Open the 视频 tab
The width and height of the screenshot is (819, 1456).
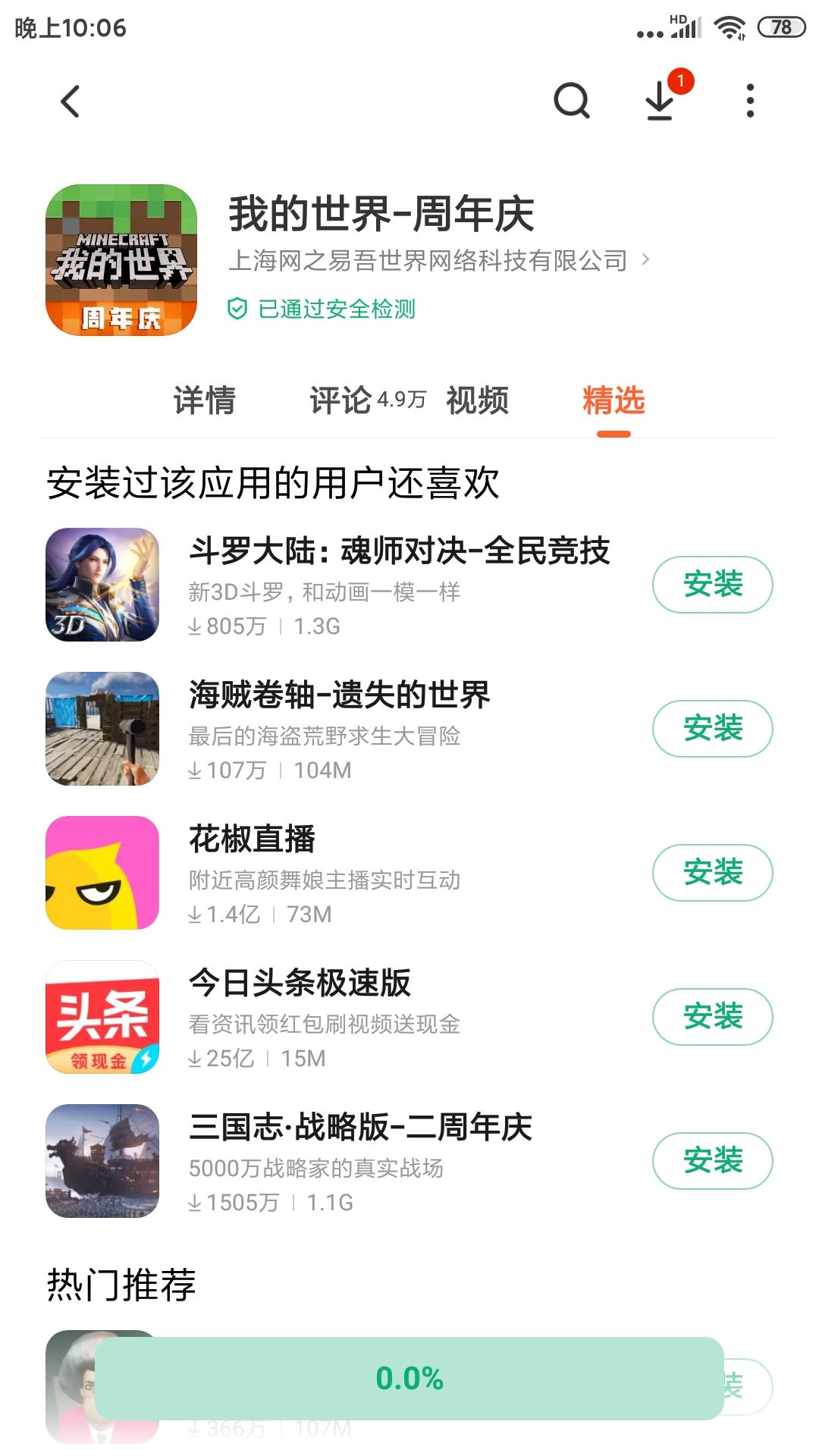[x=477, y=401]
